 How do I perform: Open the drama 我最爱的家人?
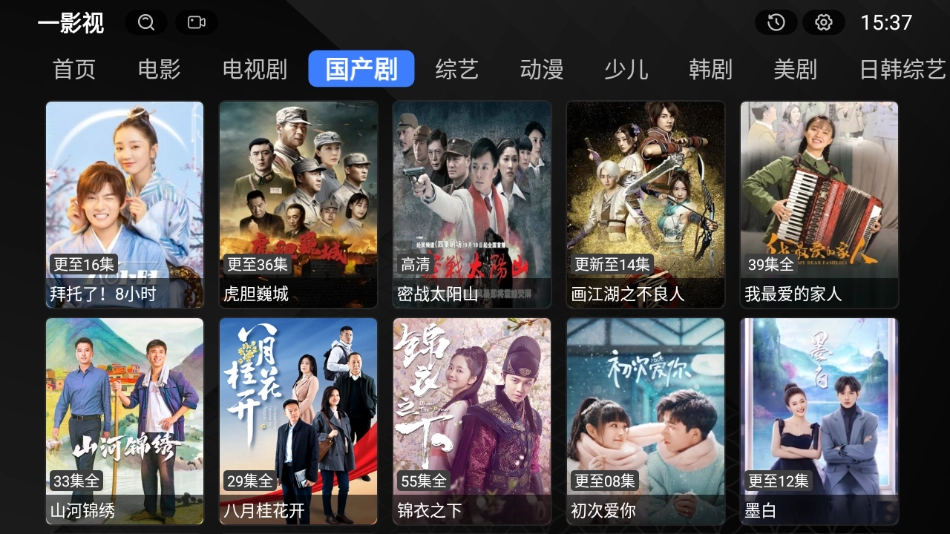(819, 204)
